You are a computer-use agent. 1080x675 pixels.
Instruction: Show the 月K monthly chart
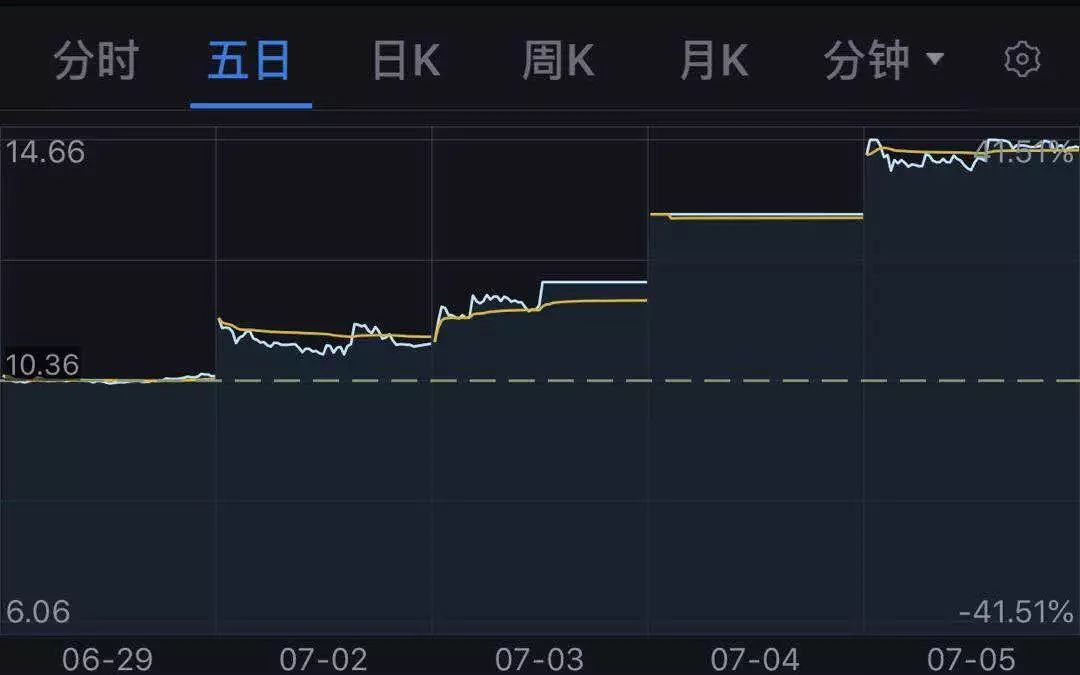[714, 60]
